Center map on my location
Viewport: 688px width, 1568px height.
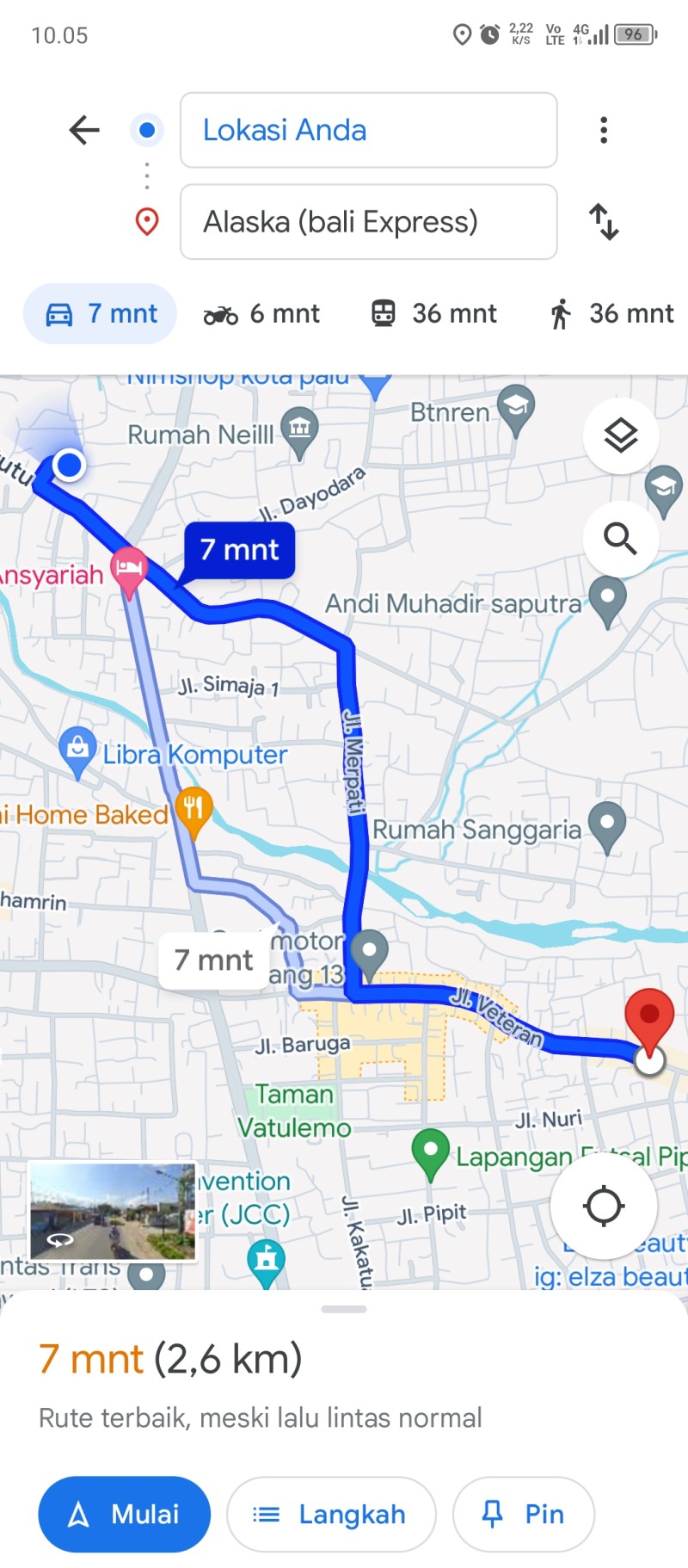604,1206
